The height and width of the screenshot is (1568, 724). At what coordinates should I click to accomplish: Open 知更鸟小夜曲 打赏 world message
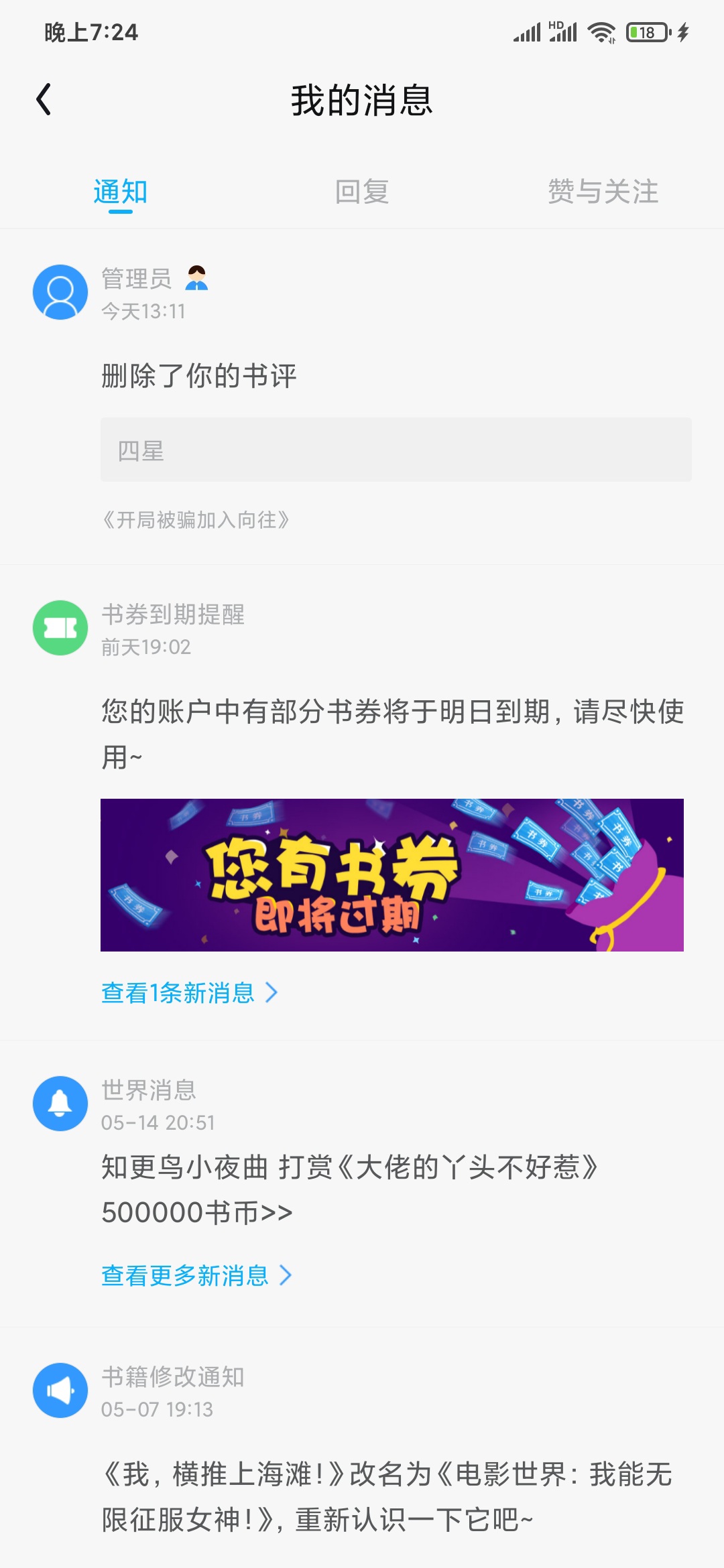(x=349, y=1189)
